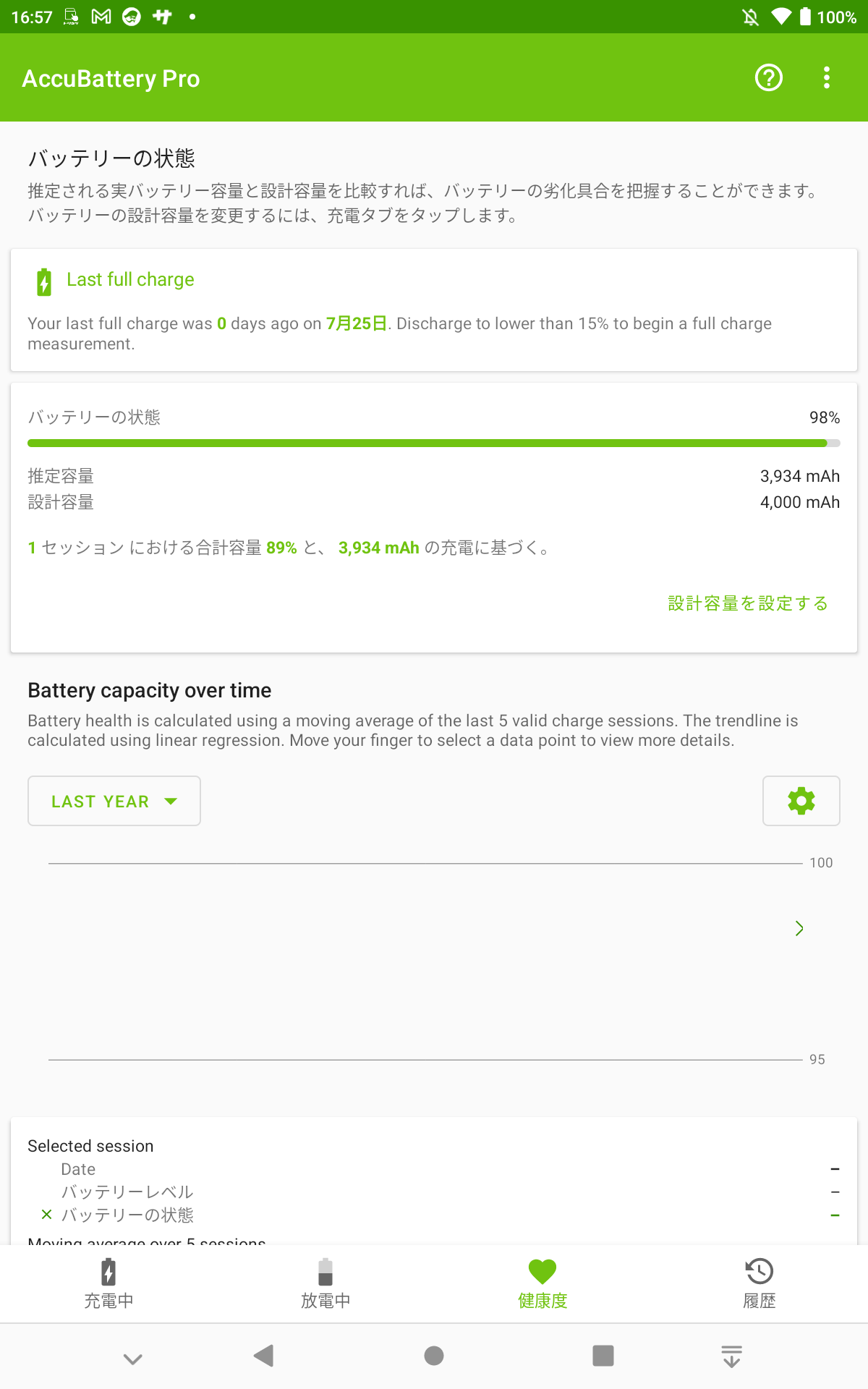This screenshot has height=1389, width=868.
Task: Go to the home screen
Action: coord(434,1356)
